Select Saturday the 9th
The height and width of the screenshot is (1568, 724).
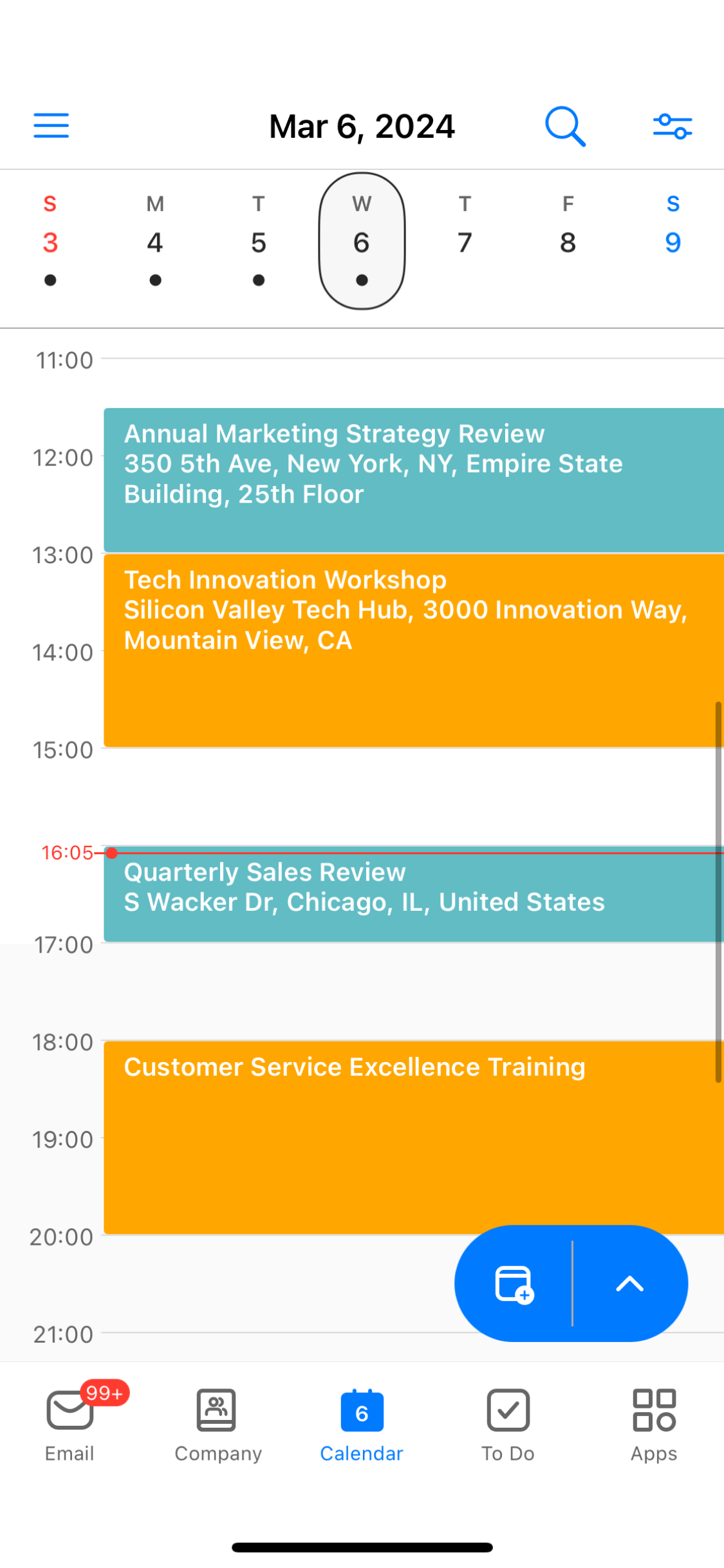pos(673,241)
